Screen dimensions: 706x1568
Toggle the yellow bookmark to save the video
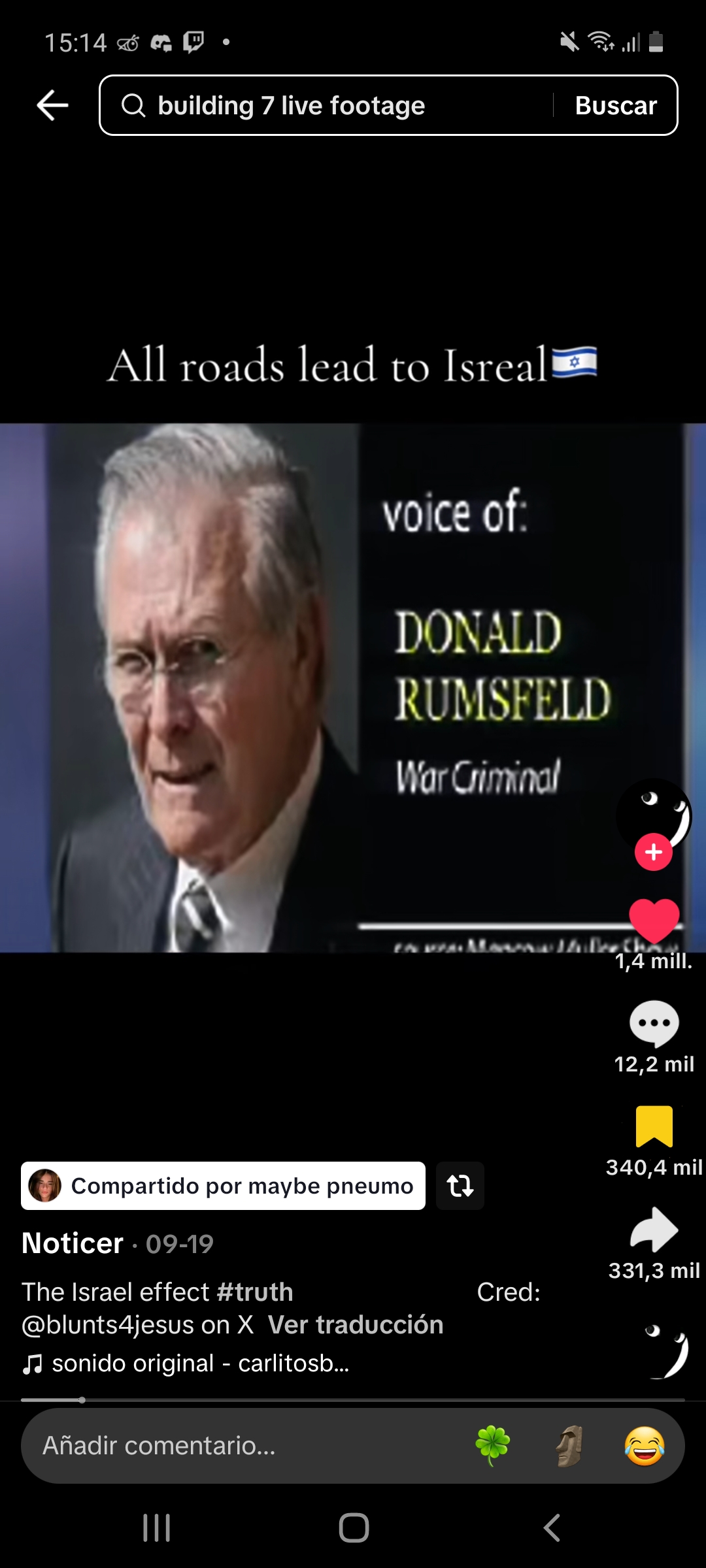click(654, 1126)
